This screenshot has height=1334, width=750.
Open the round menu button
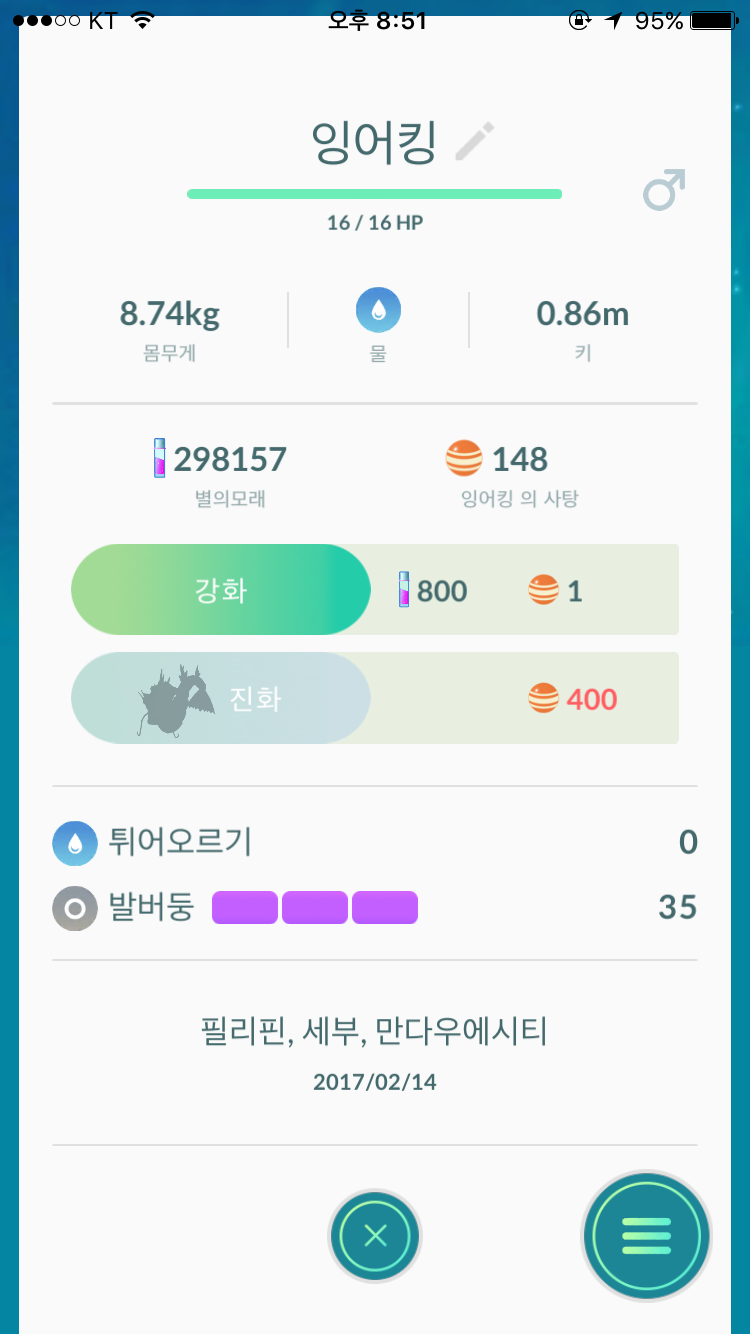coord(647,1236)
